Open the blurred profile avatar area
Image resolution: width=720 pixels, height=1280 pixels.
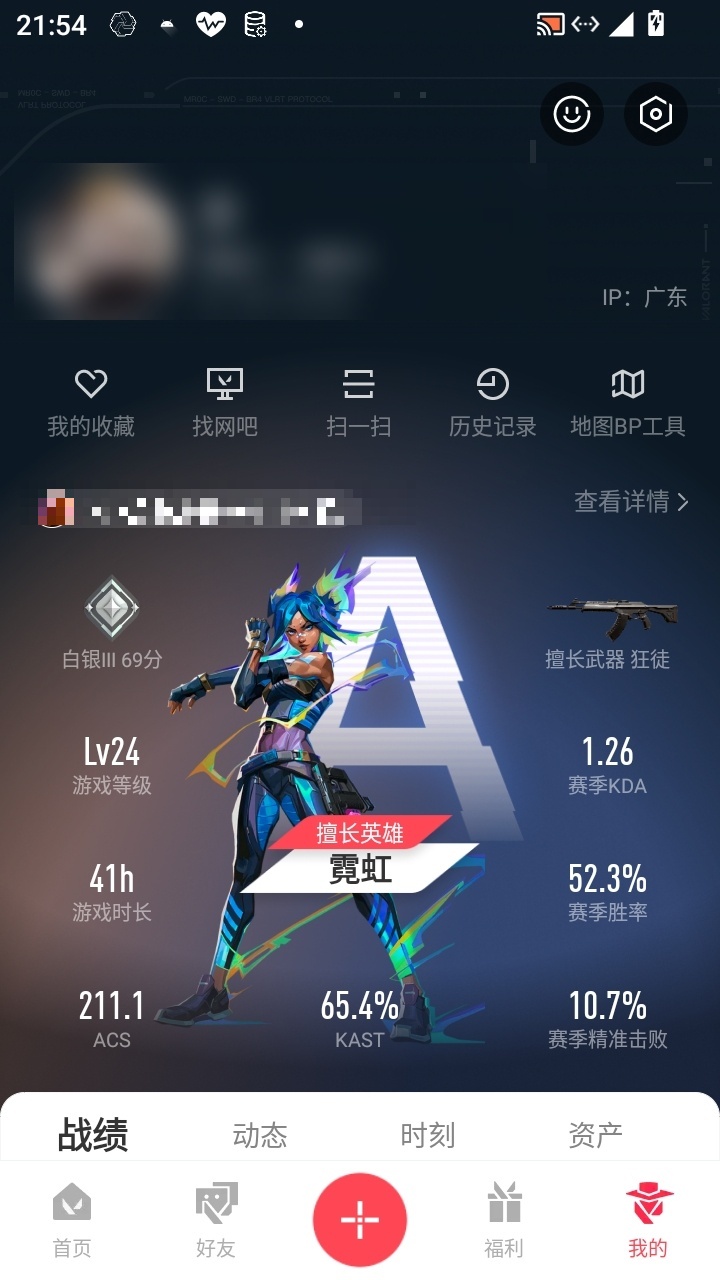click(100, 241)
